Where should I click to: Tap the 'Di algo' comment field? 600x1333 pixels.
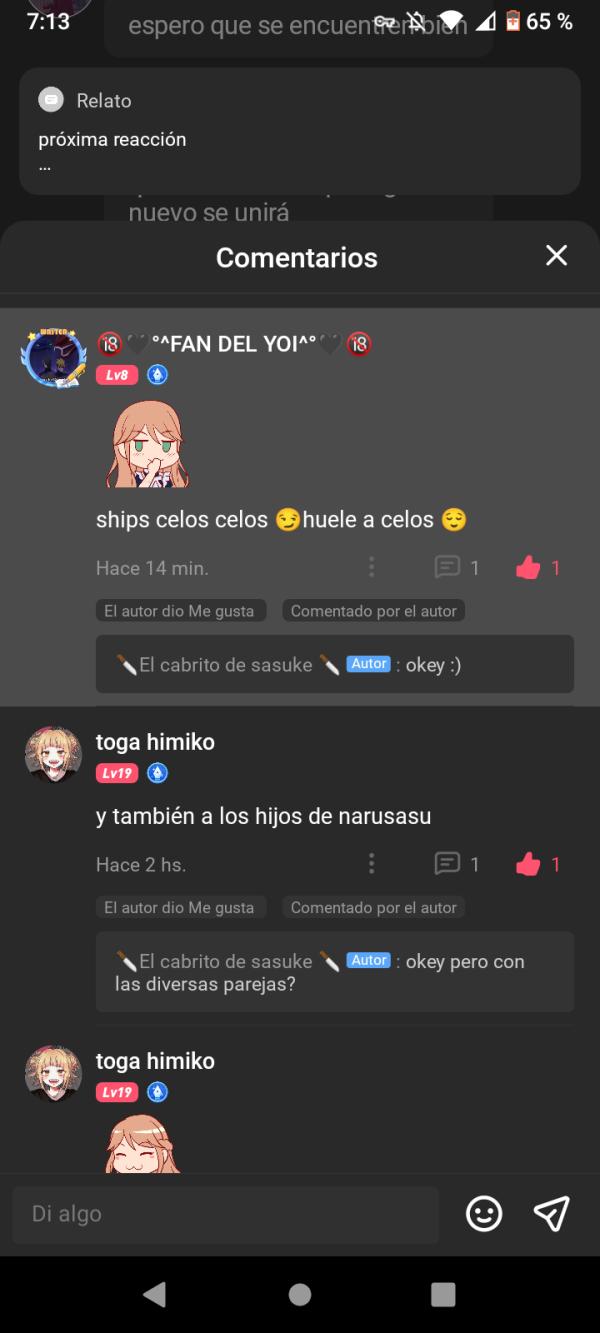point(225,1214)
